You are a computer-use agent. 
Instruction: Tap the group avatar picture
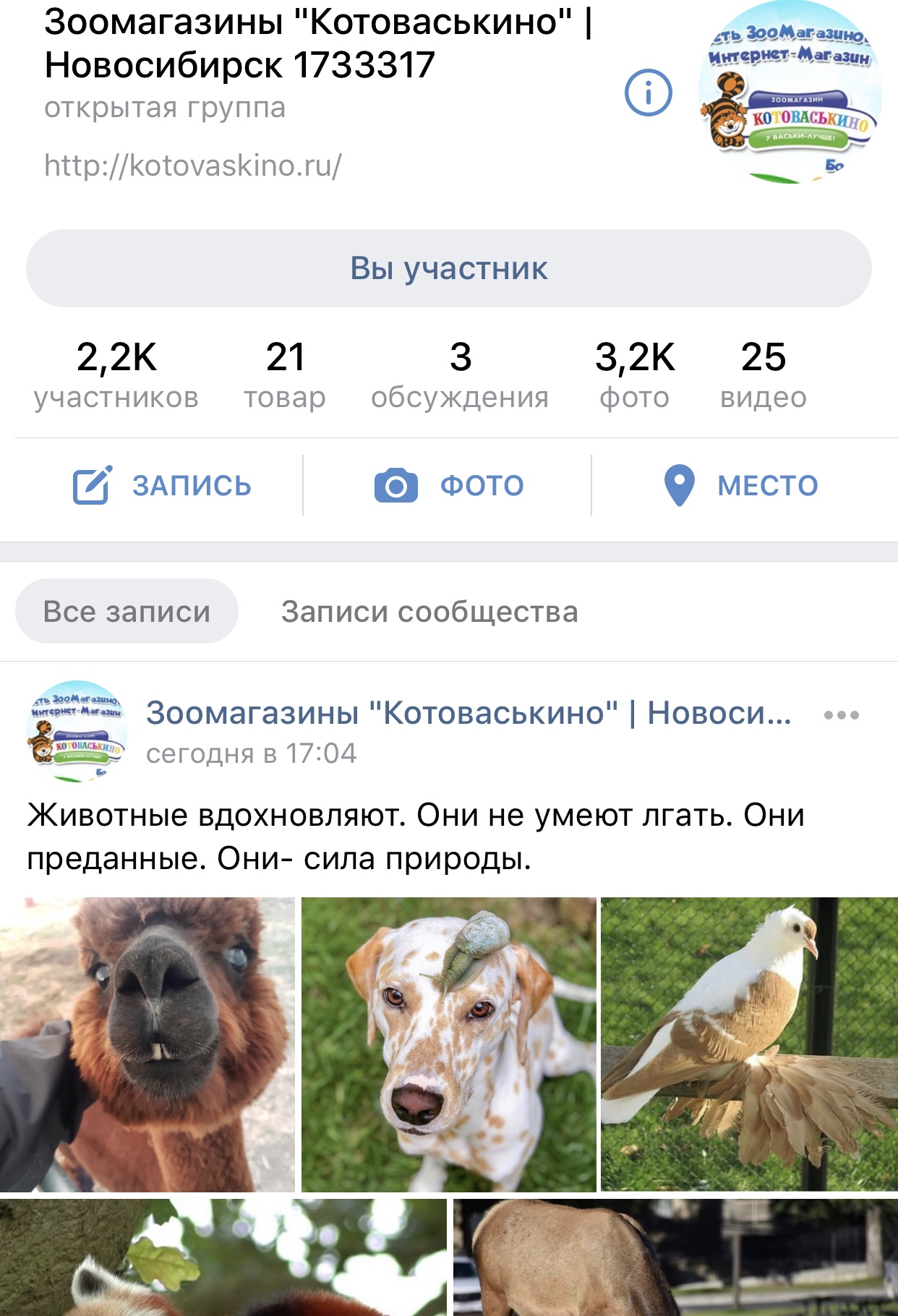790,94
